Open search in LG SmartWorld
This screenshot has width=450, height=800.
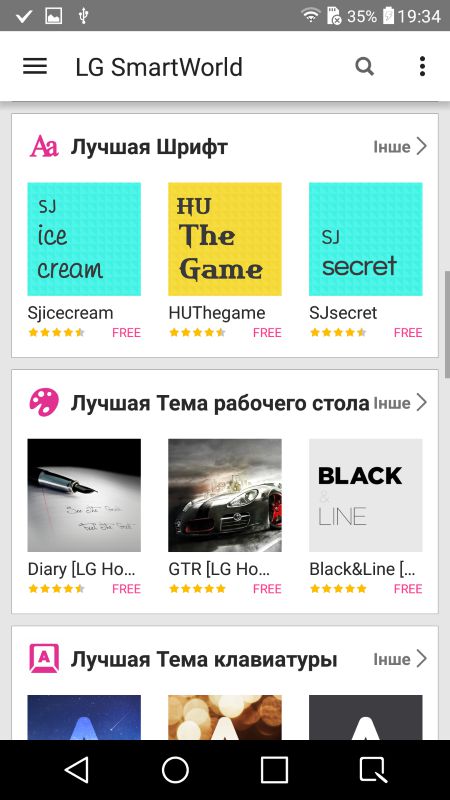click(364, 66)
